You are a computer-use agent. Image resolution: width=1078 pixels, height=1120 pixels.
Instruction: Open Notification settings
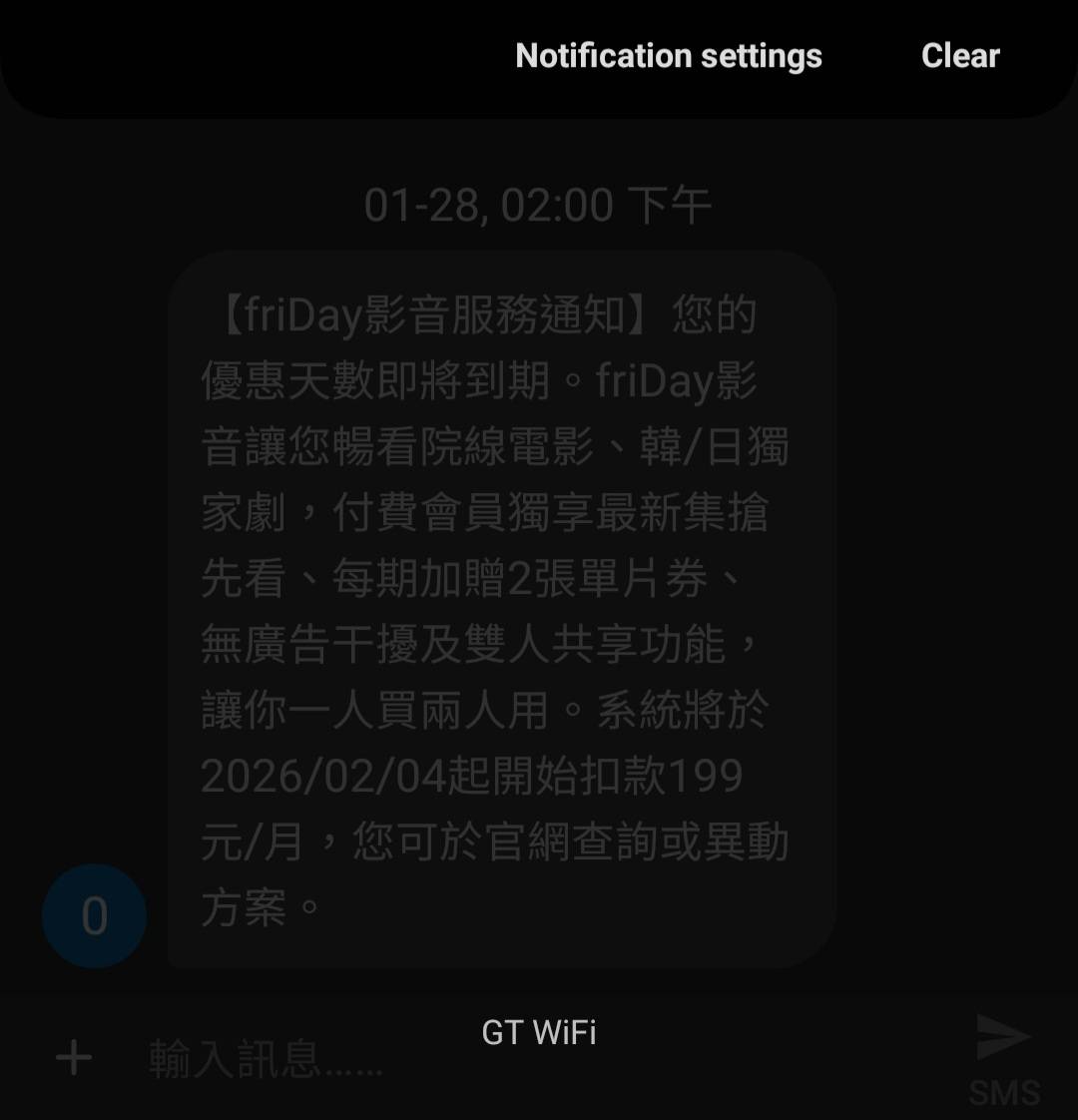pyautogui.click(x=668, y=56)
